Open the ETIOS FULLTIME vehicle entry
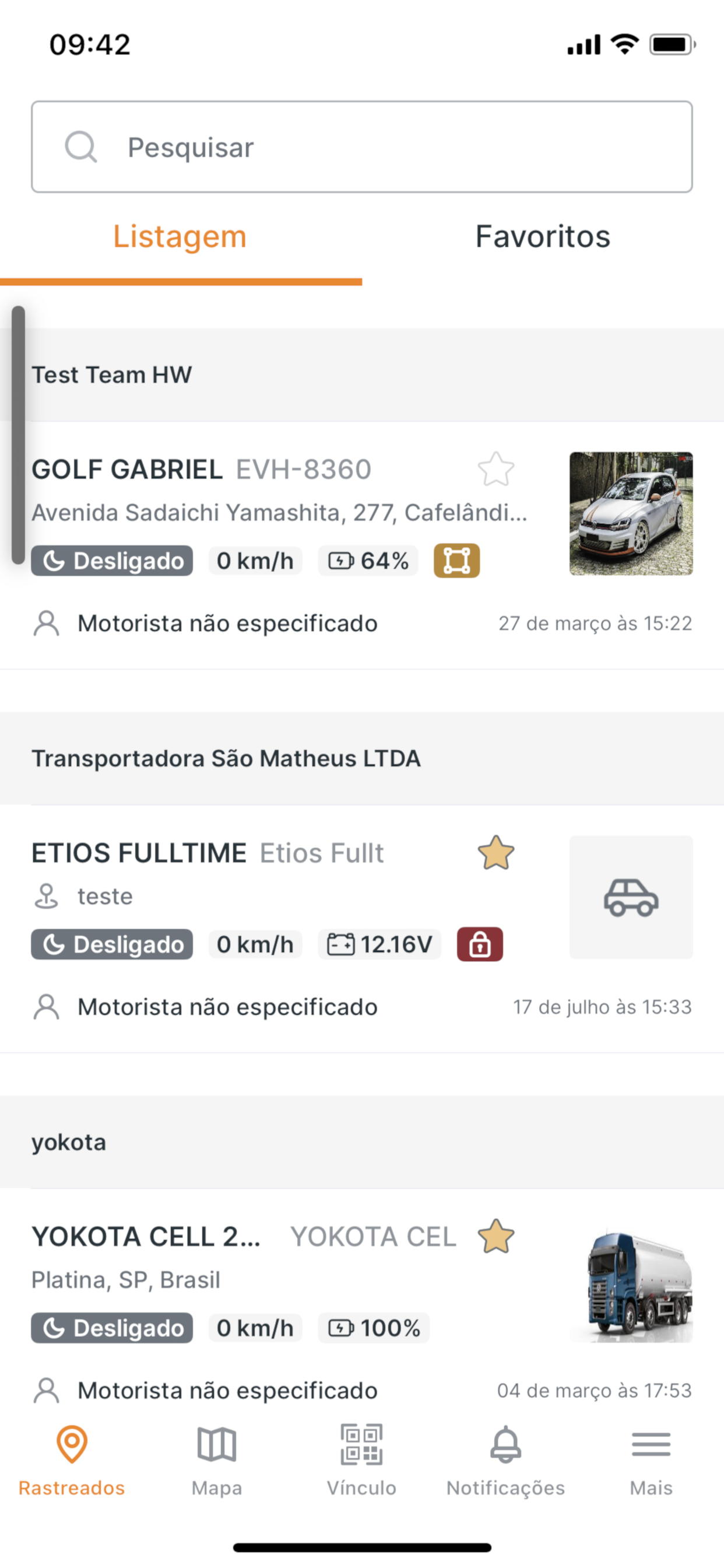 point(362,929)
